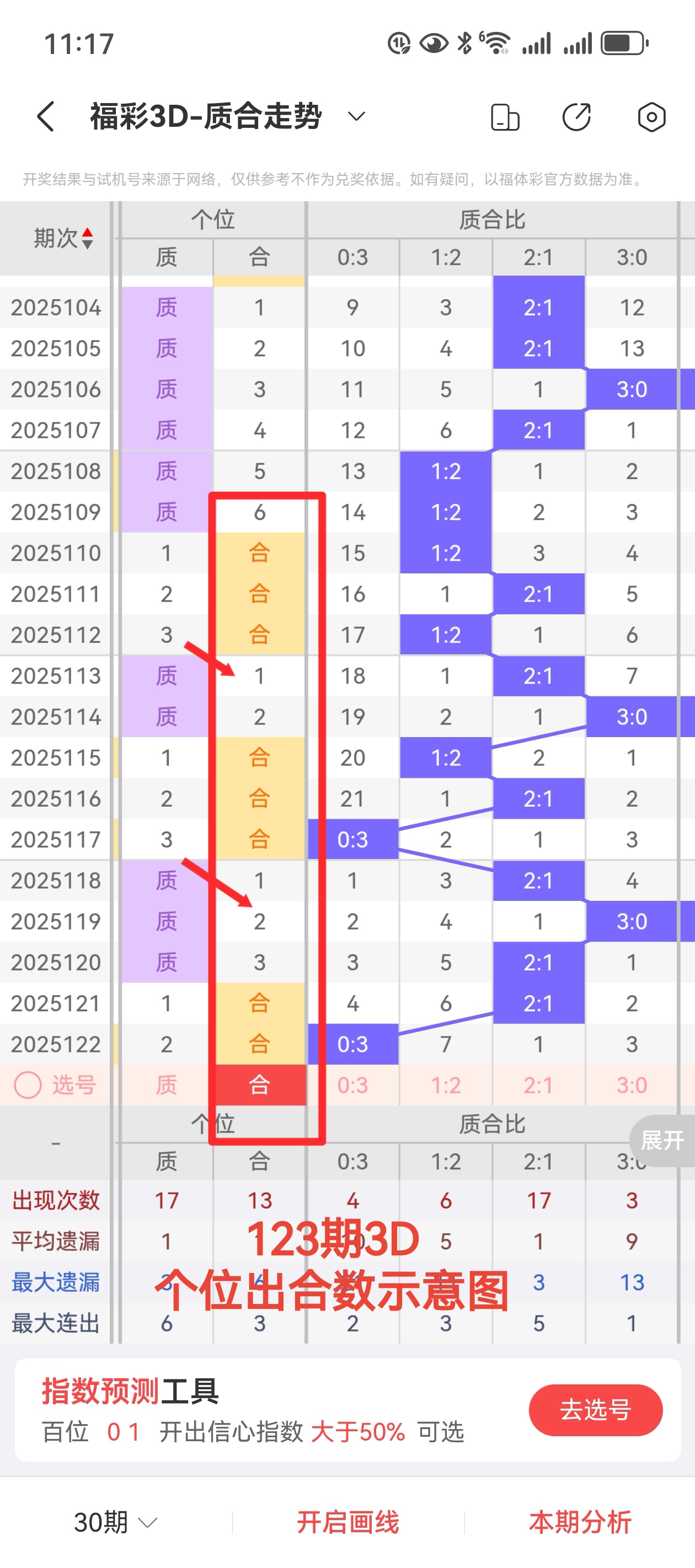Open the 30期 period count dropdown
This screenshot has width=695, height=1568.
[x=116, y=1522]
